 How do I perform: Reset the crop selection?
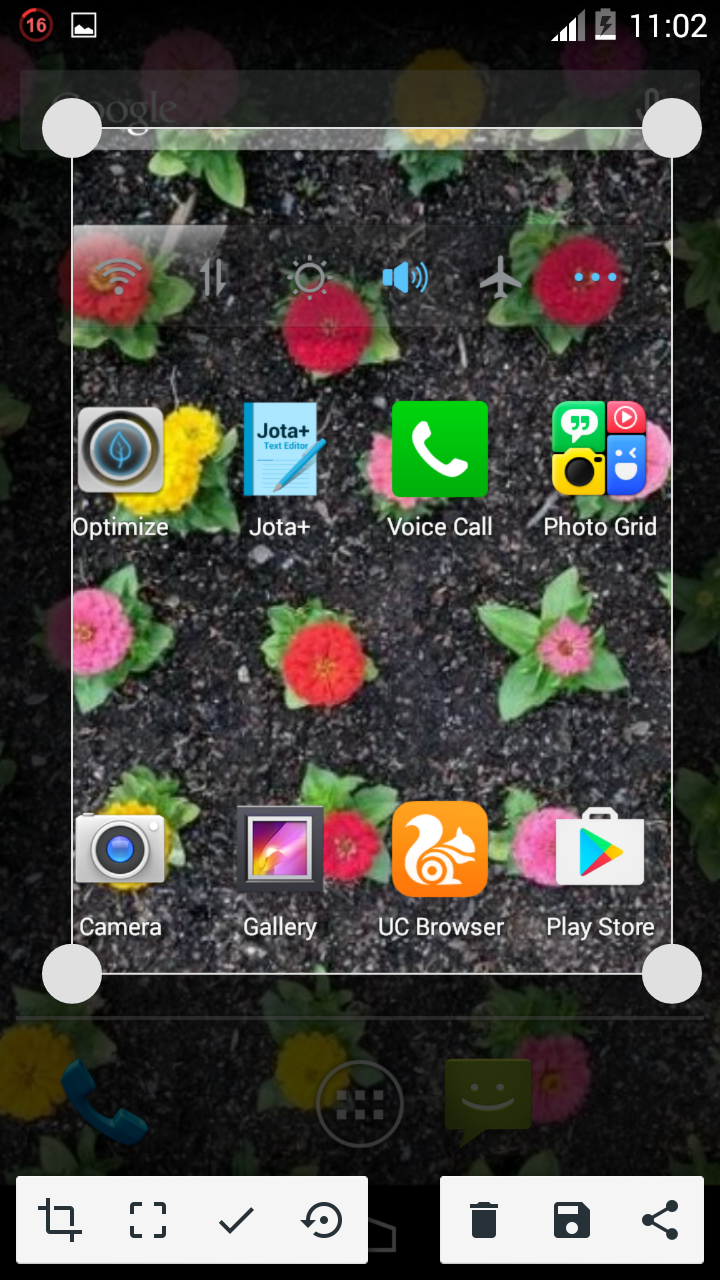click(x=323, y=1221)
